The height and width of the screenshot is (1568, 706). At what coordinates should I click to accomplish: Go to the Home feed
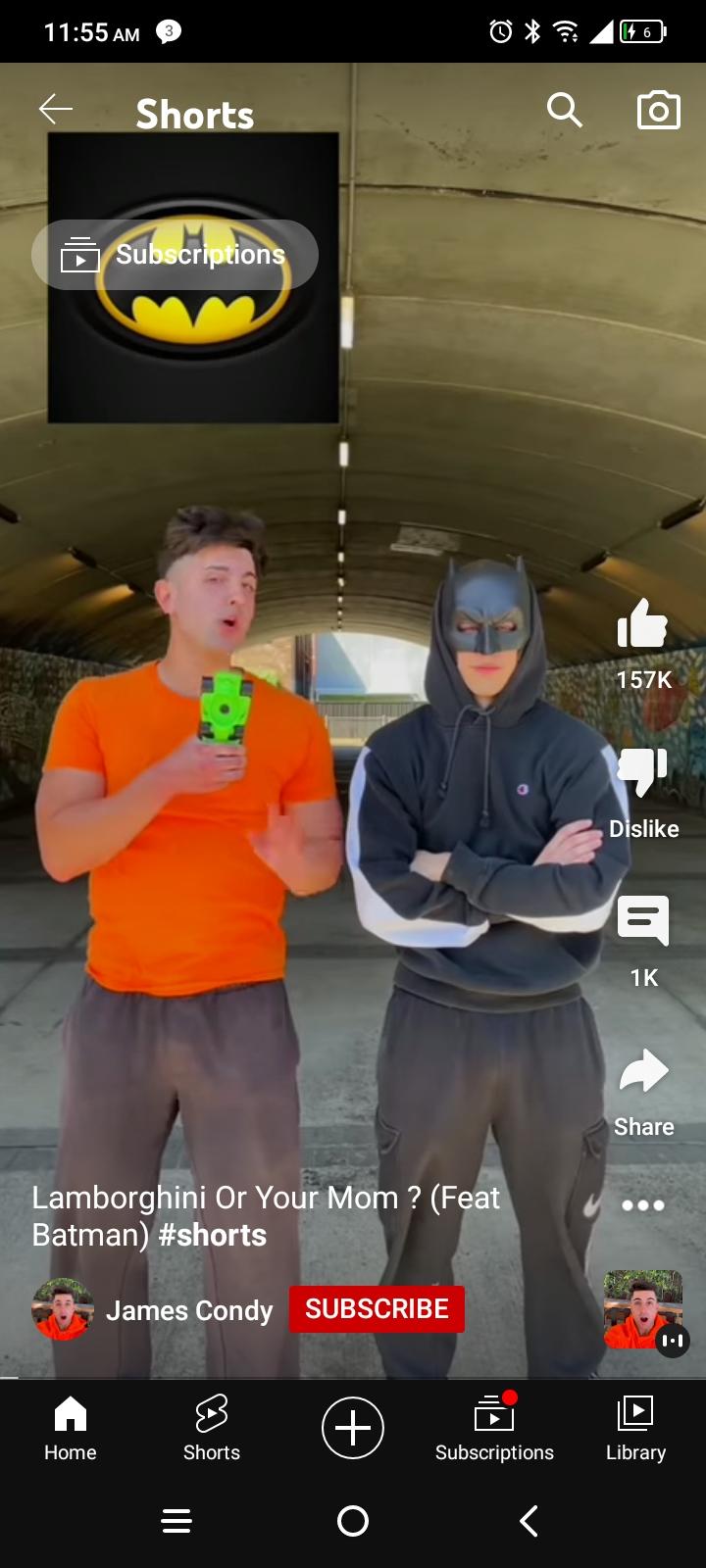tap(69, 1428)
